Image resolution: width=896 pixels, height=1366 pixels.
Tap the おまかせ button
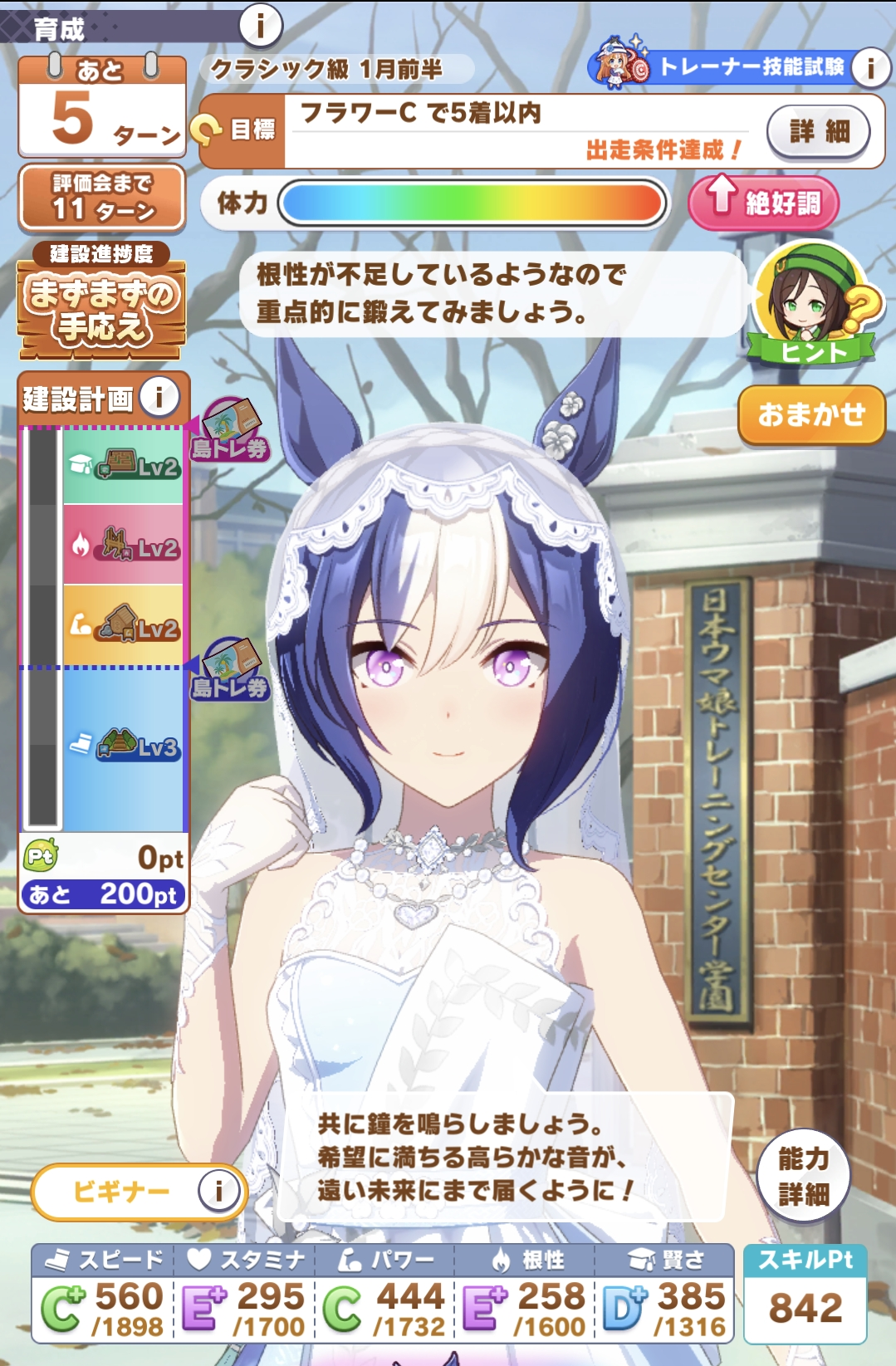click(x=810, y=414)
